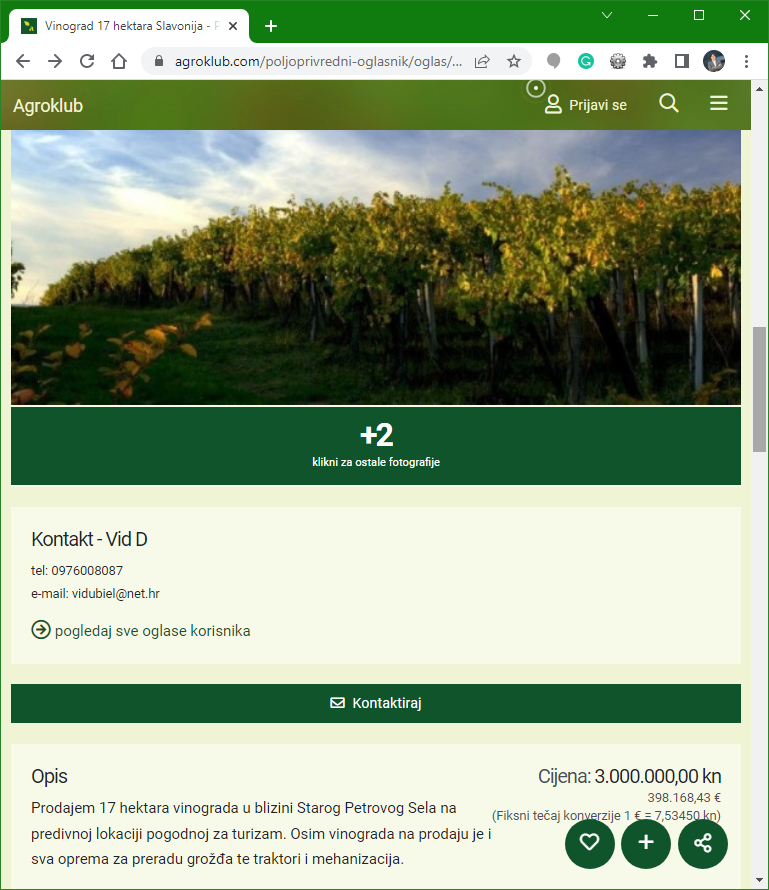This screenshot has width=769, height=890.
Task: Open the browser extensions puzzle icon
Action: click(x=650, y=61)
